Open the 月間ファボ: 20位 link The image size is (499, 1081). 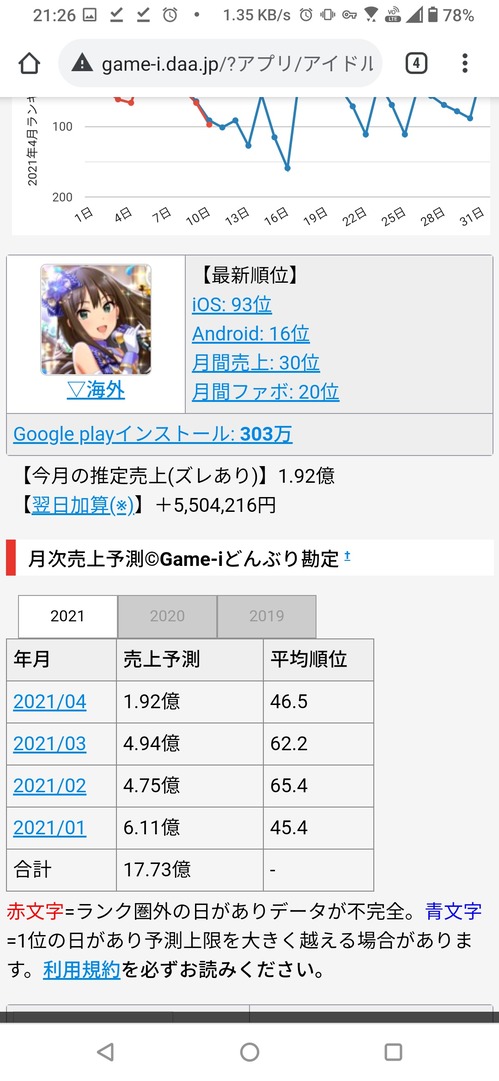tap(265, 392)
